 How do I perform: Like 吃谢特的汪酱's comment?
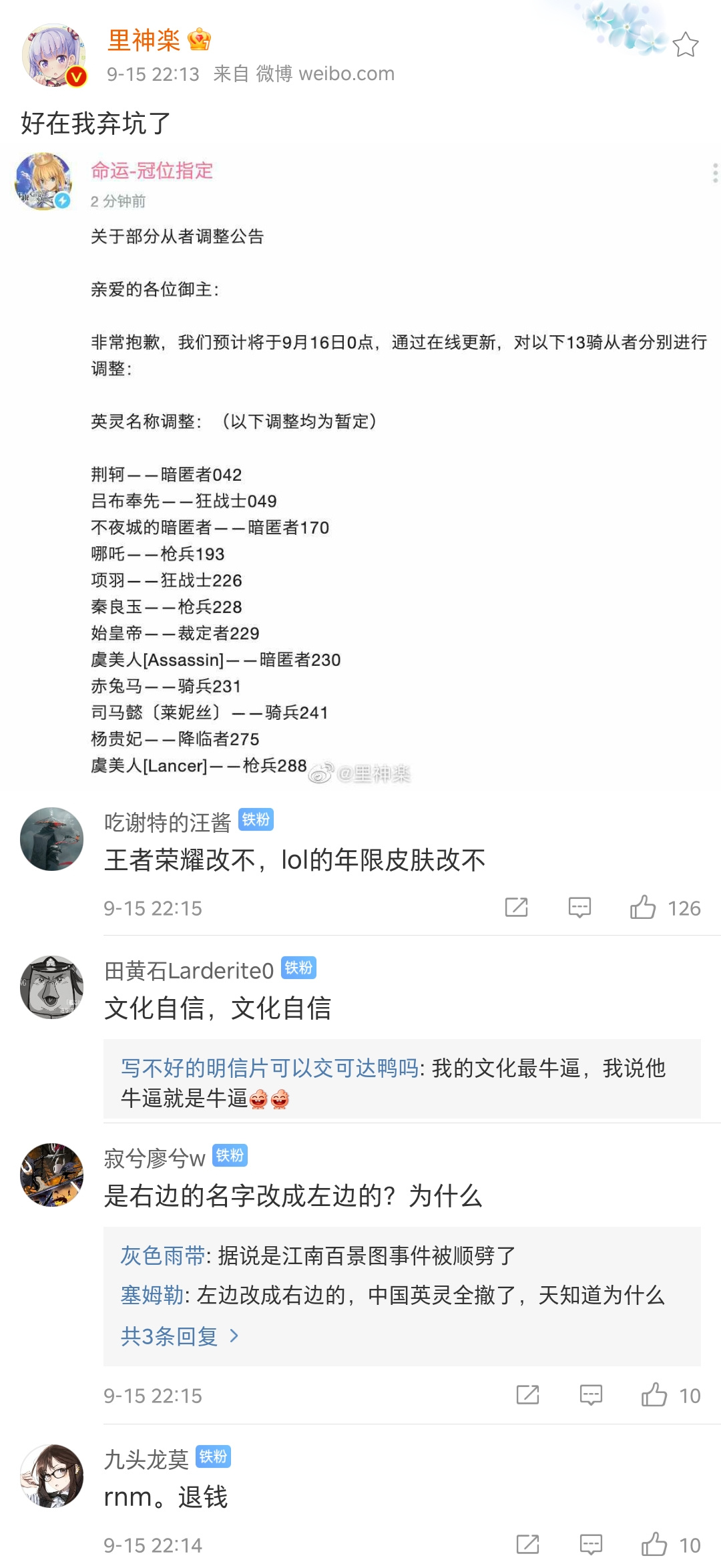[643, 908]
